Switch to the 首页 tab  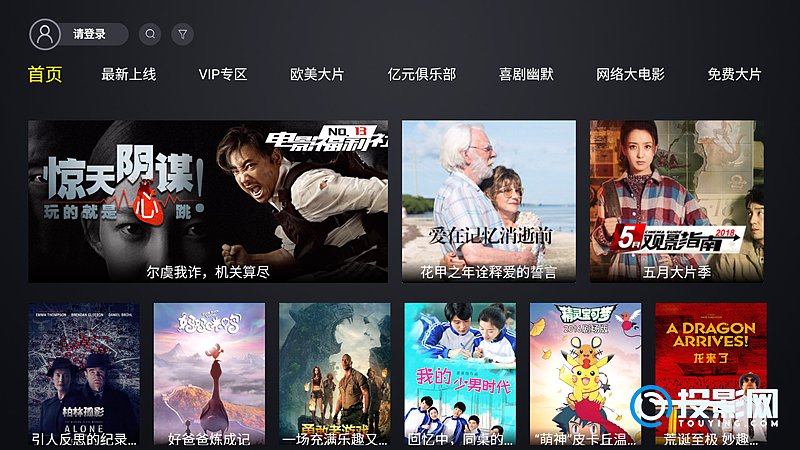(45, 75)
